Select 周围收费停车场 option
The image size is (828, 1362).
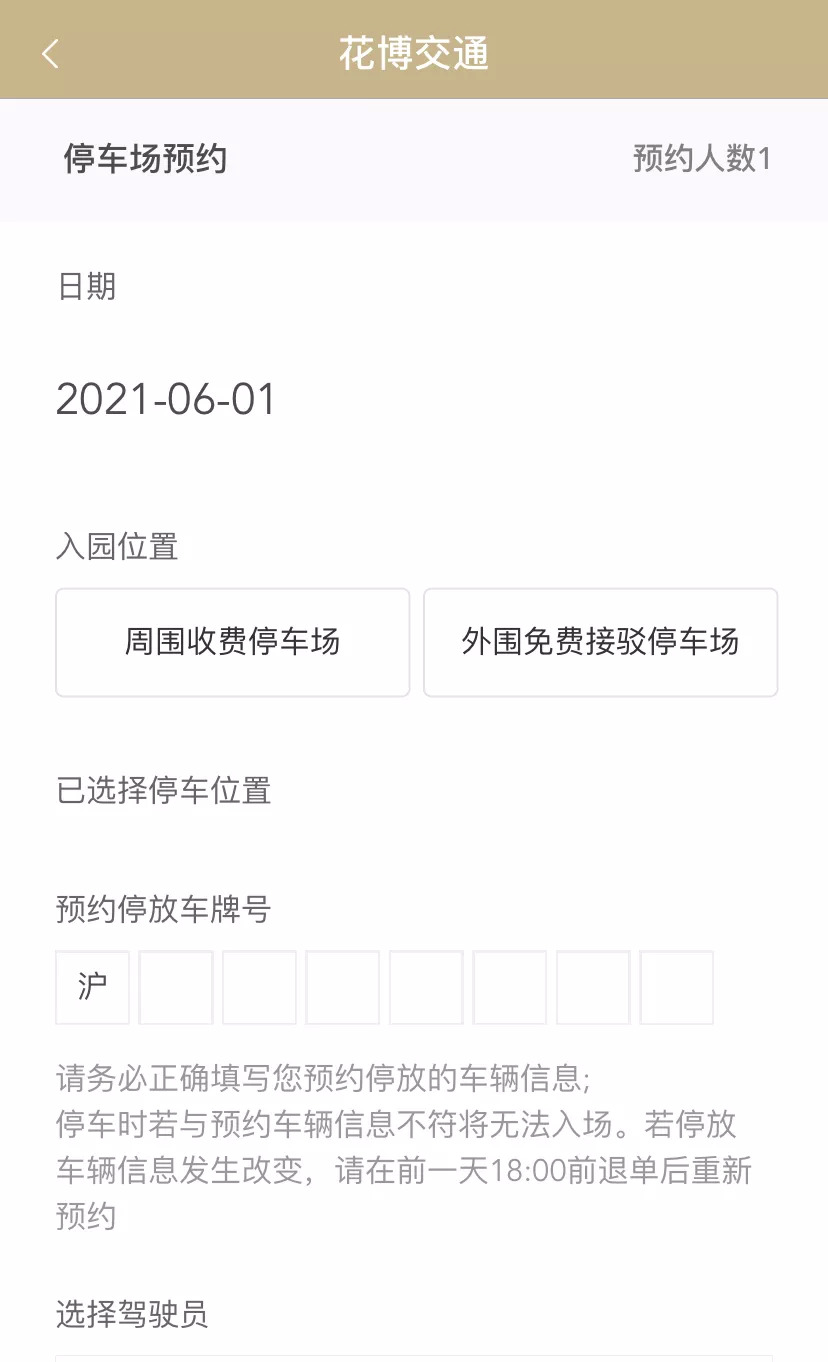tap(232, 642)
